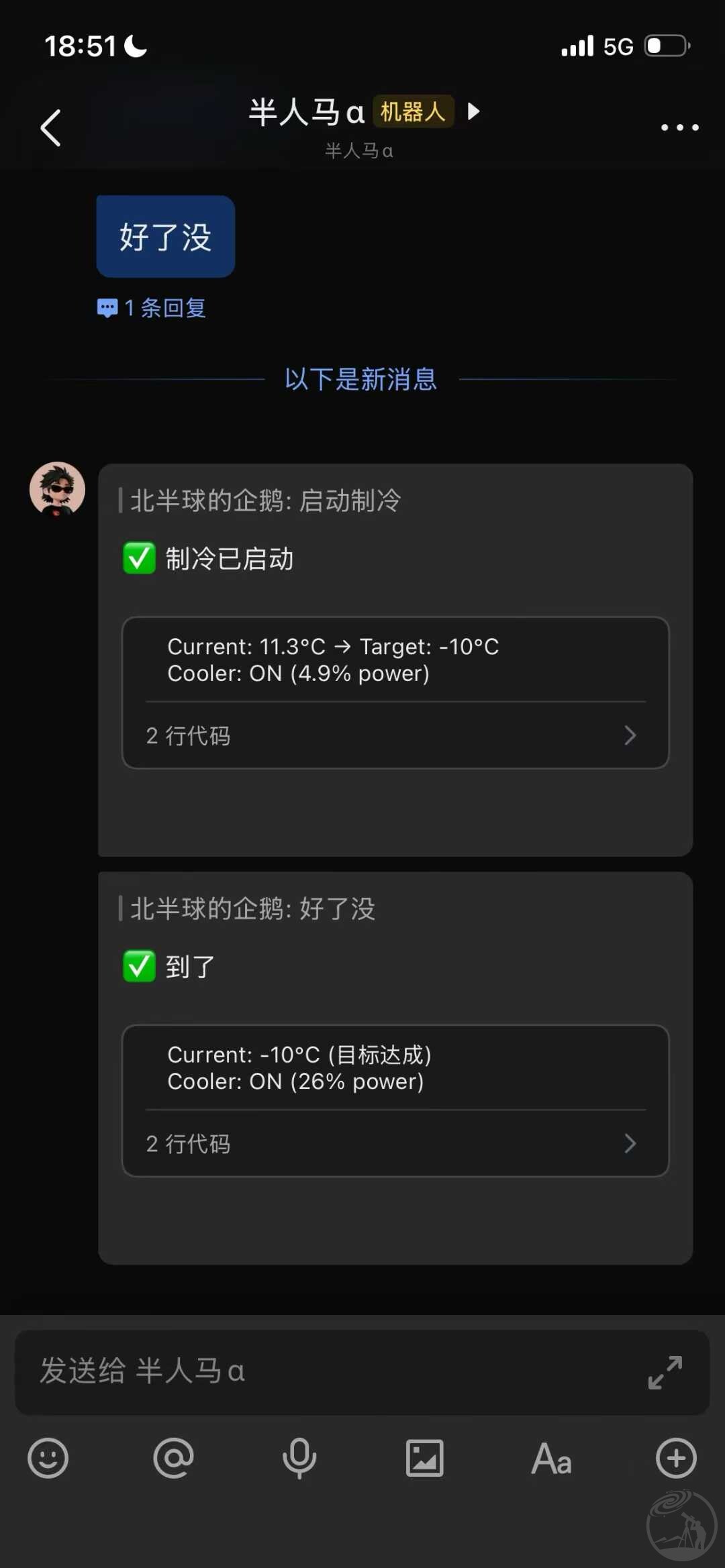The height and width of the screenshot is (1568, 725).
Task: Attach a picture from gallery
Action: point(425,1458)
